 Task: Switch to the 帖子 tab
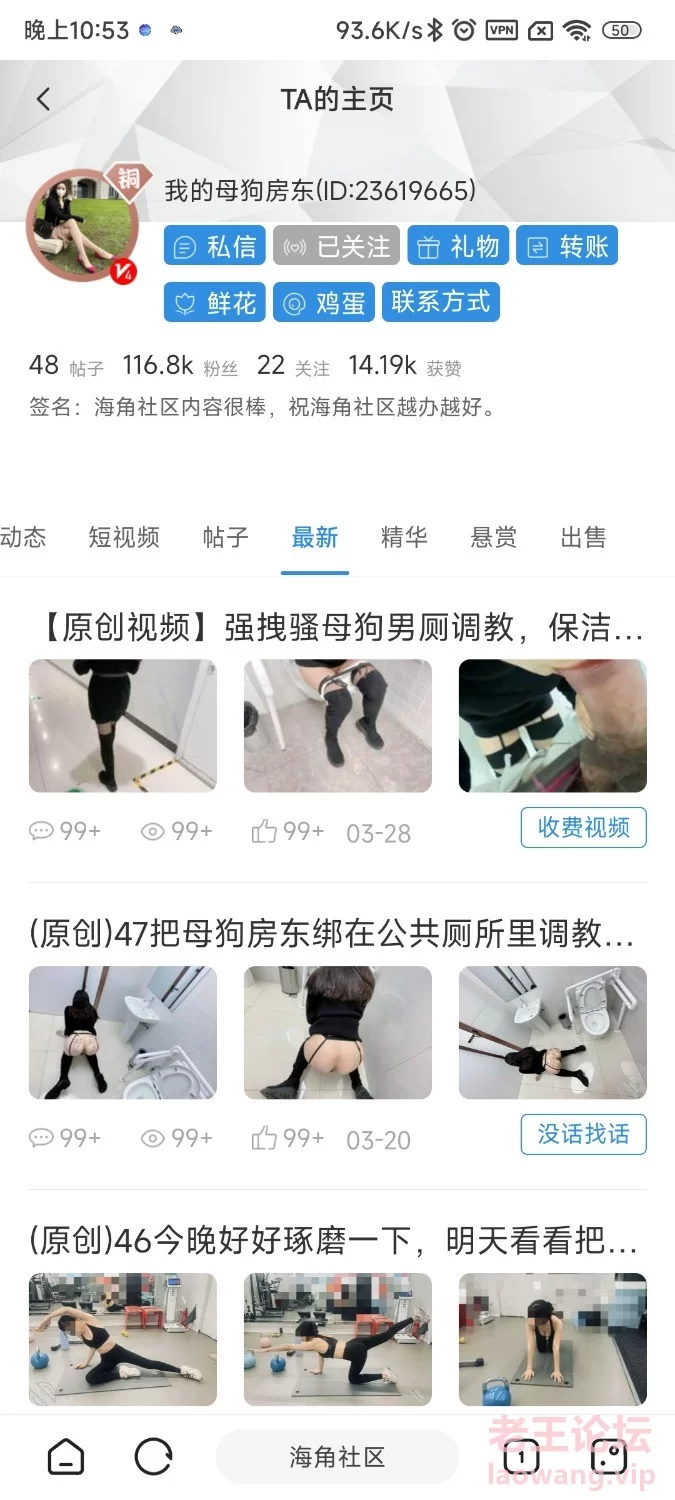pos(225,537)
